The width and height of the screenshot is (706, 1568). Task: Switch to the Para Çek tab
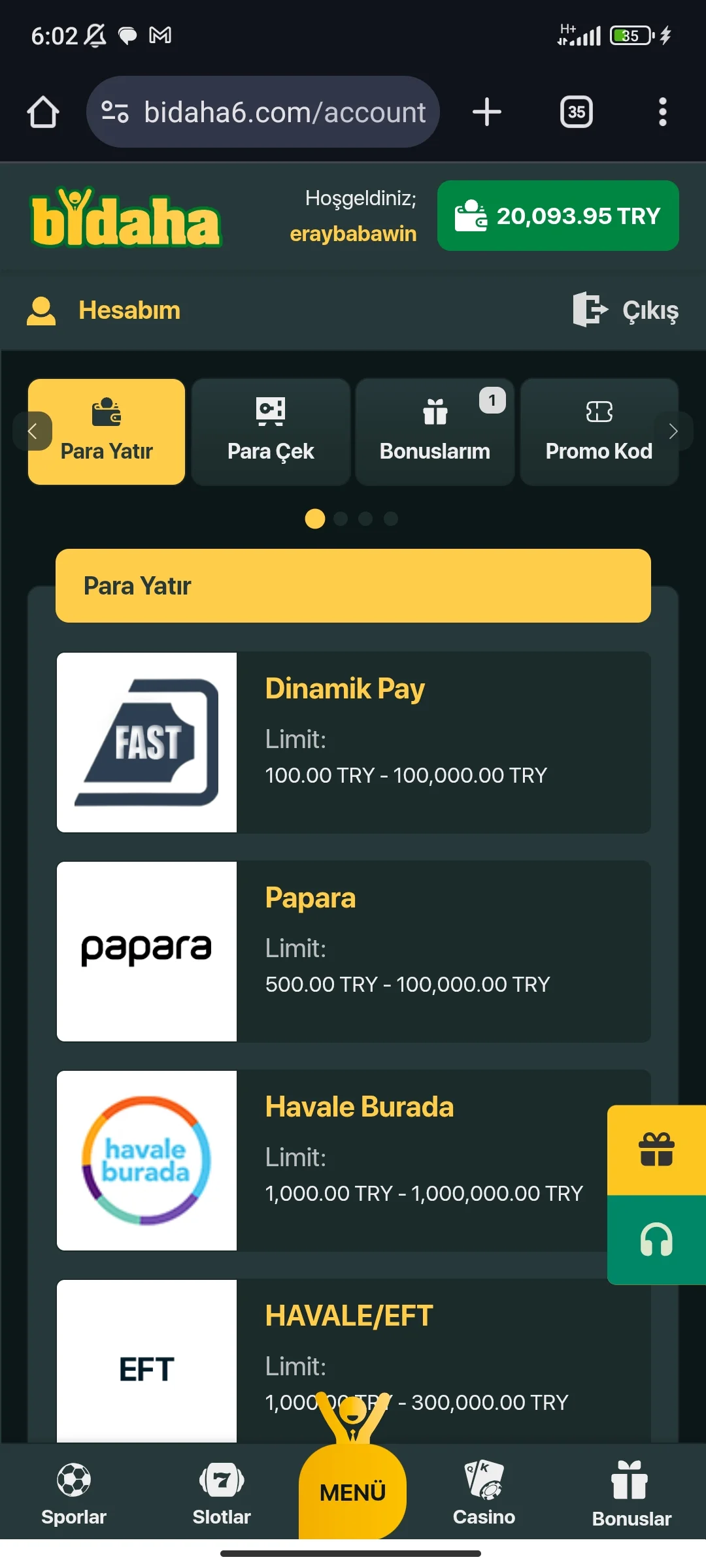pos(271,431)
